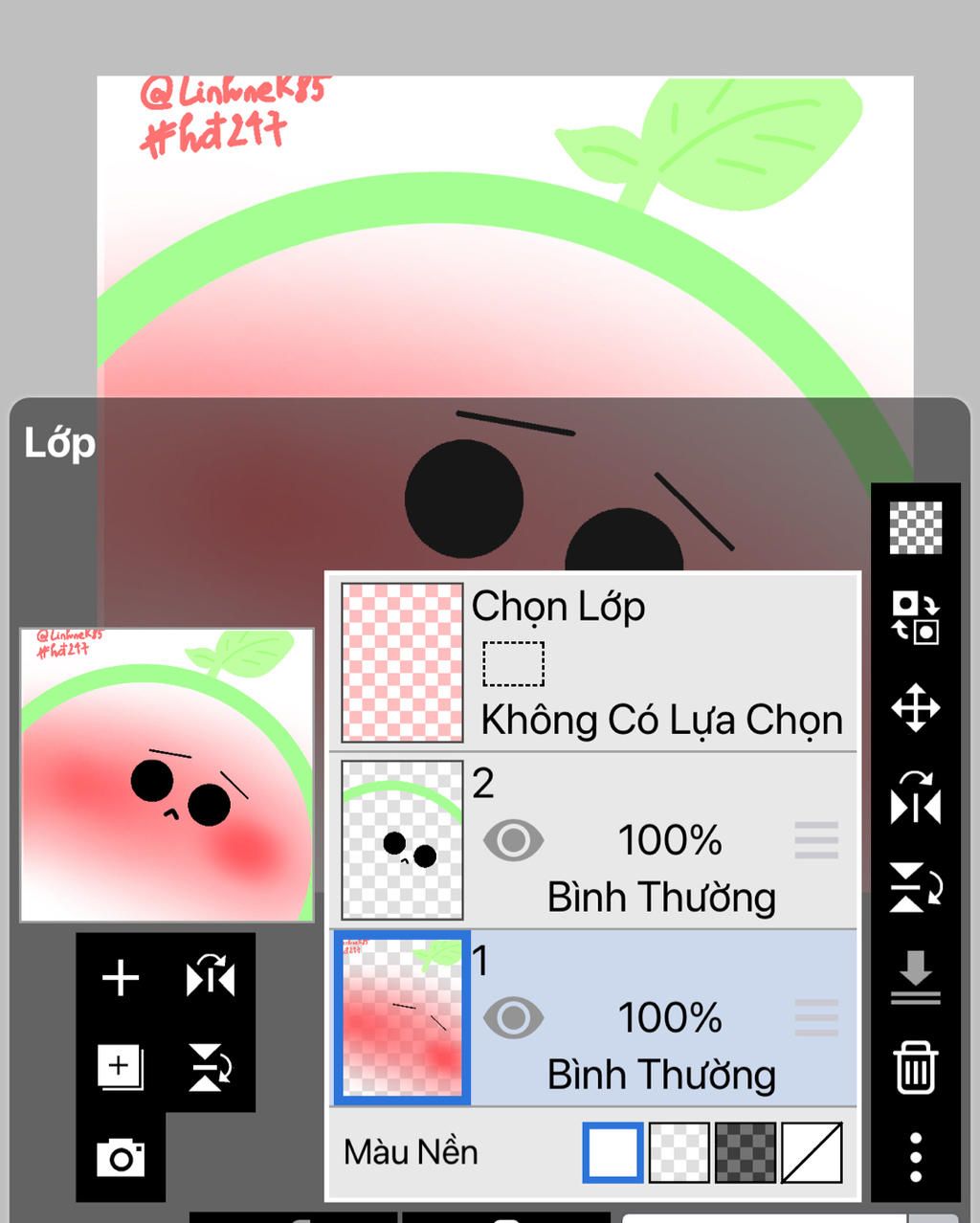
Task: Flip layer horizontally from the right toolbar
Action: click(x=916, y=798)
